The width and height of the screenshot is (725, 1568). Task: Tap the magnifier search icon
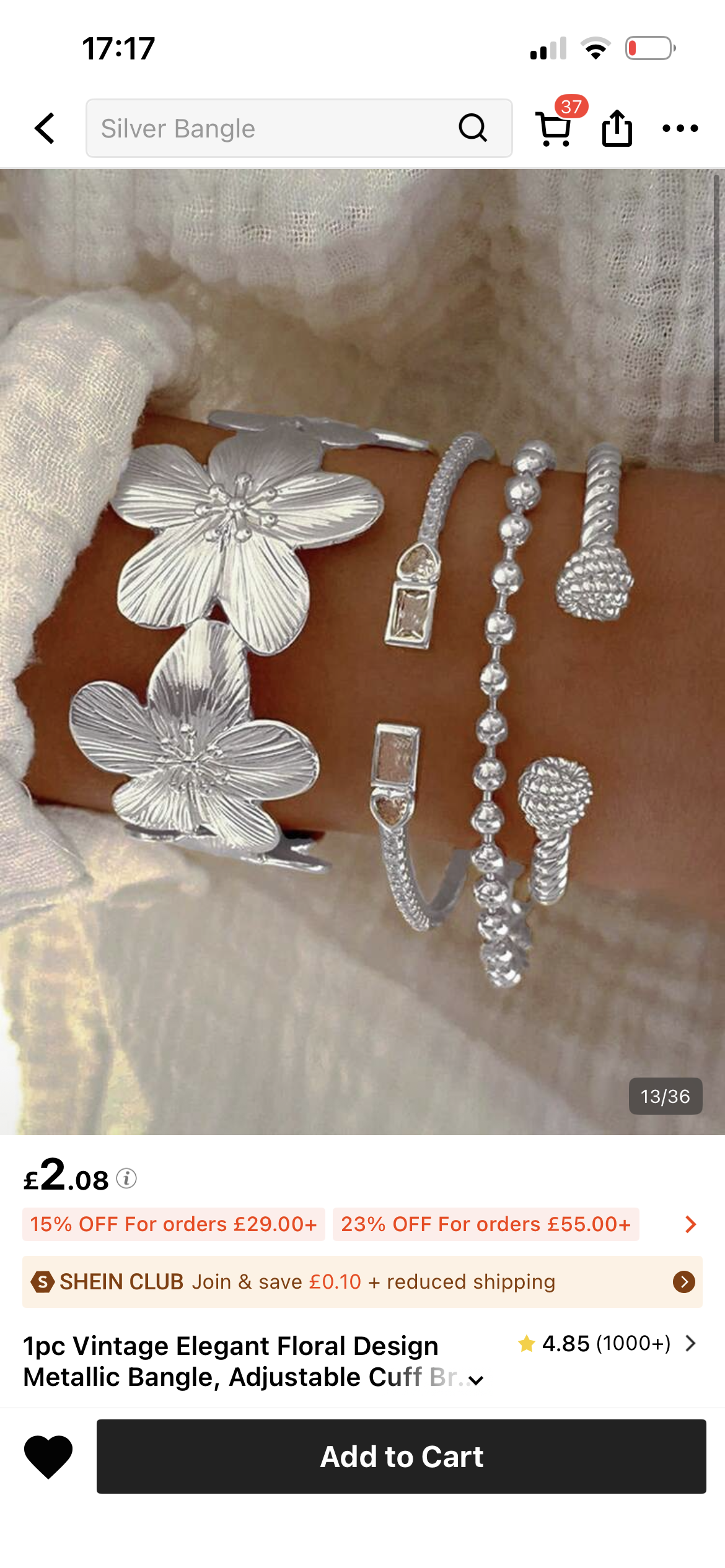tap(473, 128)
